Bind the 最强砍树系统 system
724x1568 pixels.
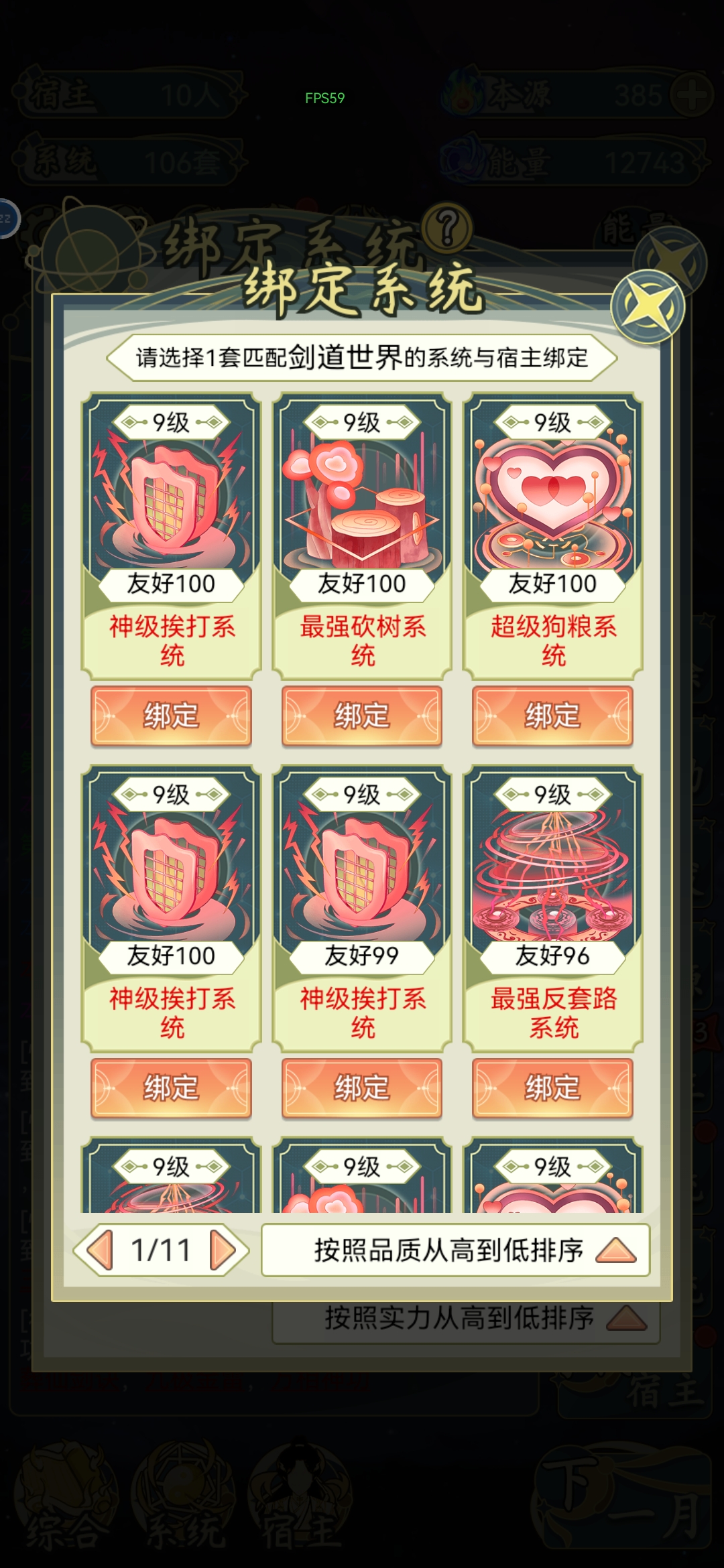pos(361,716)
